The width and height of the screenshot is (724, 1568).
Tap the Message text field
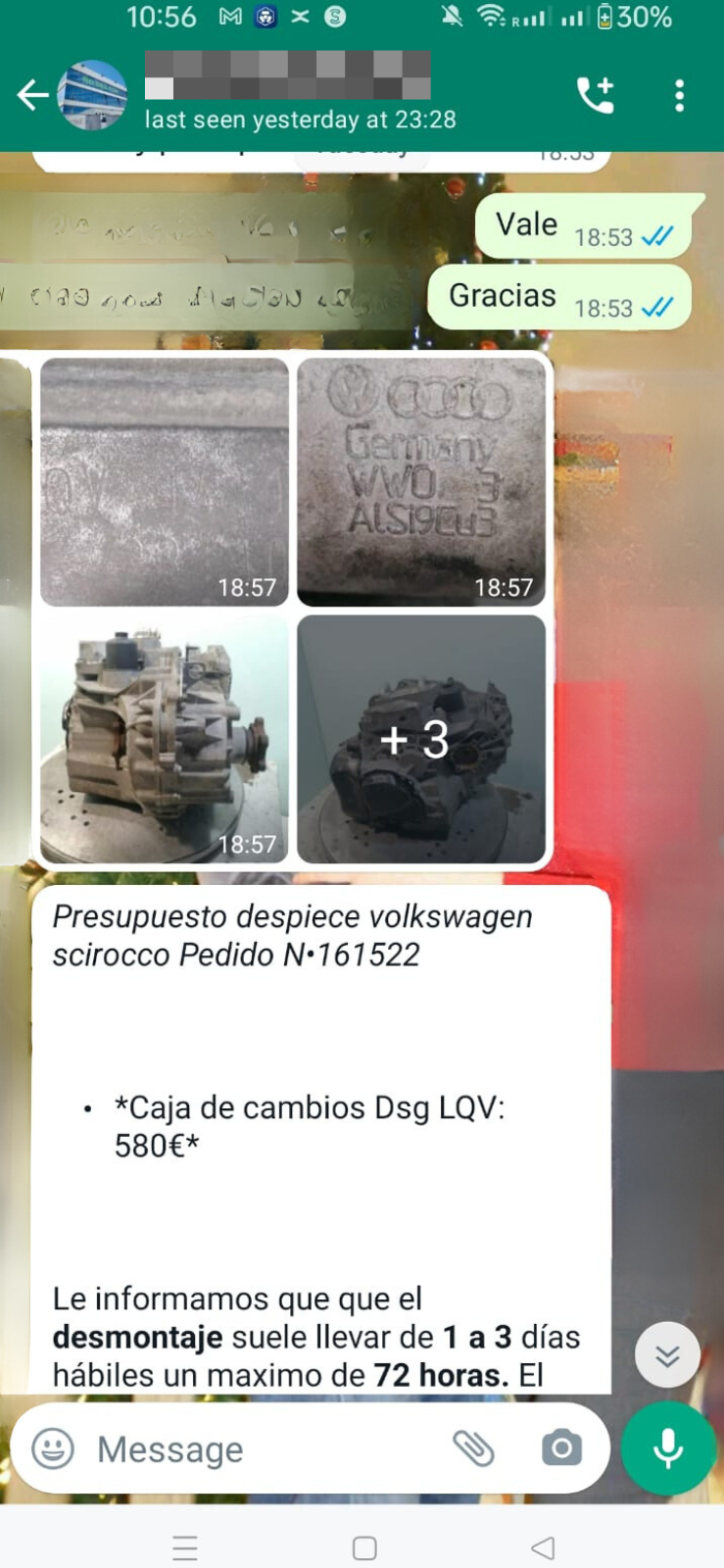pos(265,1448)
